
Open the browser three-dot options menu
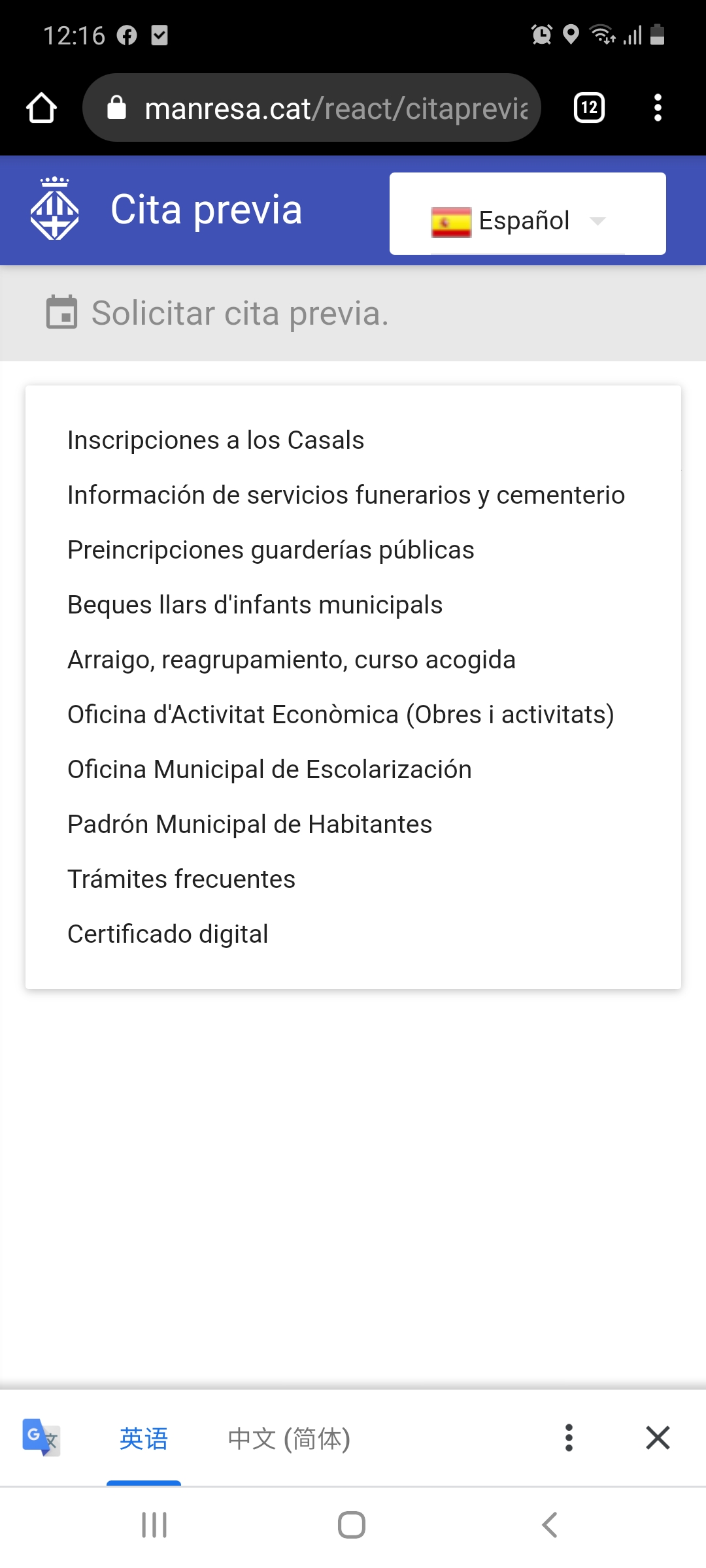pyautogui.click(x=658, y=107)
